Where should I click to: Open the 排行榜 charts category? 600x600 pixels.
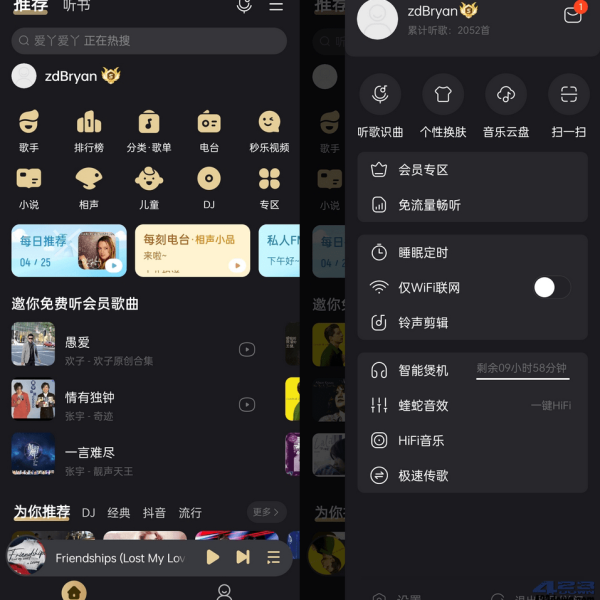(89, 131)
